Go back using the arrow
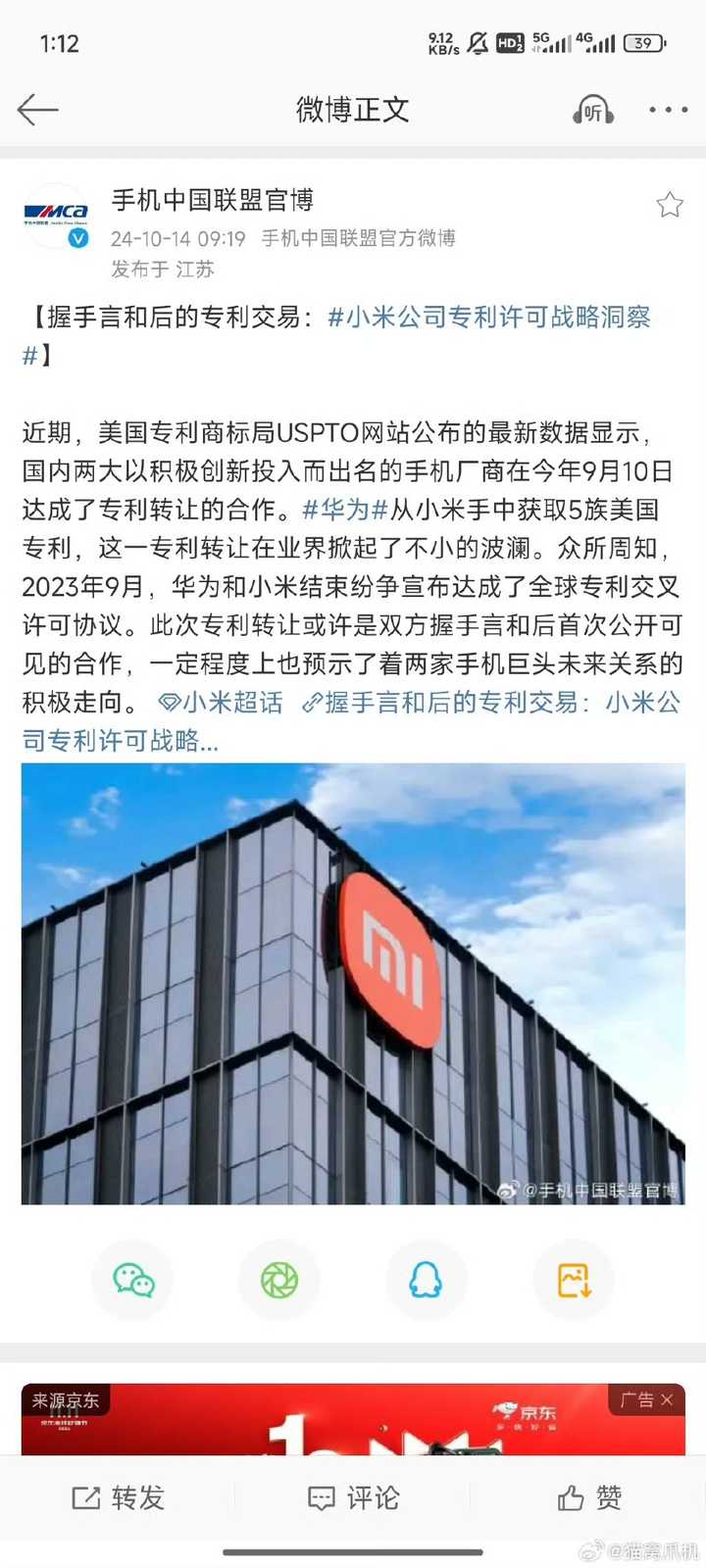 tap(38, 110)
